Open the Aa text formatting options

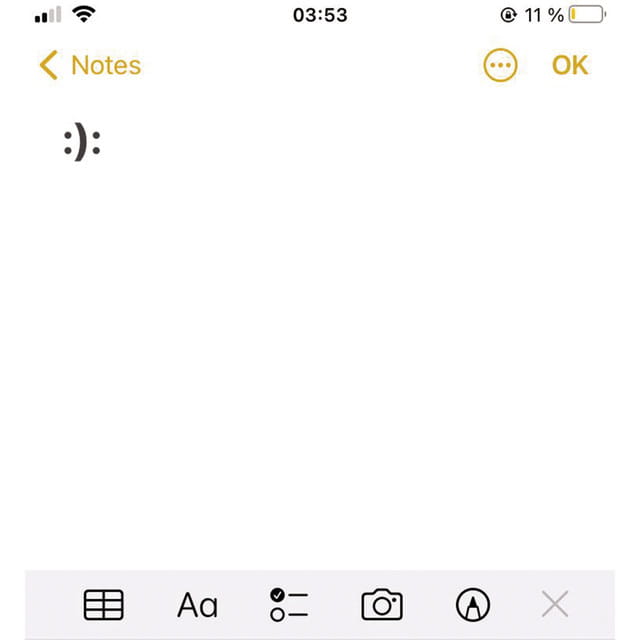[x=197, y=605]
